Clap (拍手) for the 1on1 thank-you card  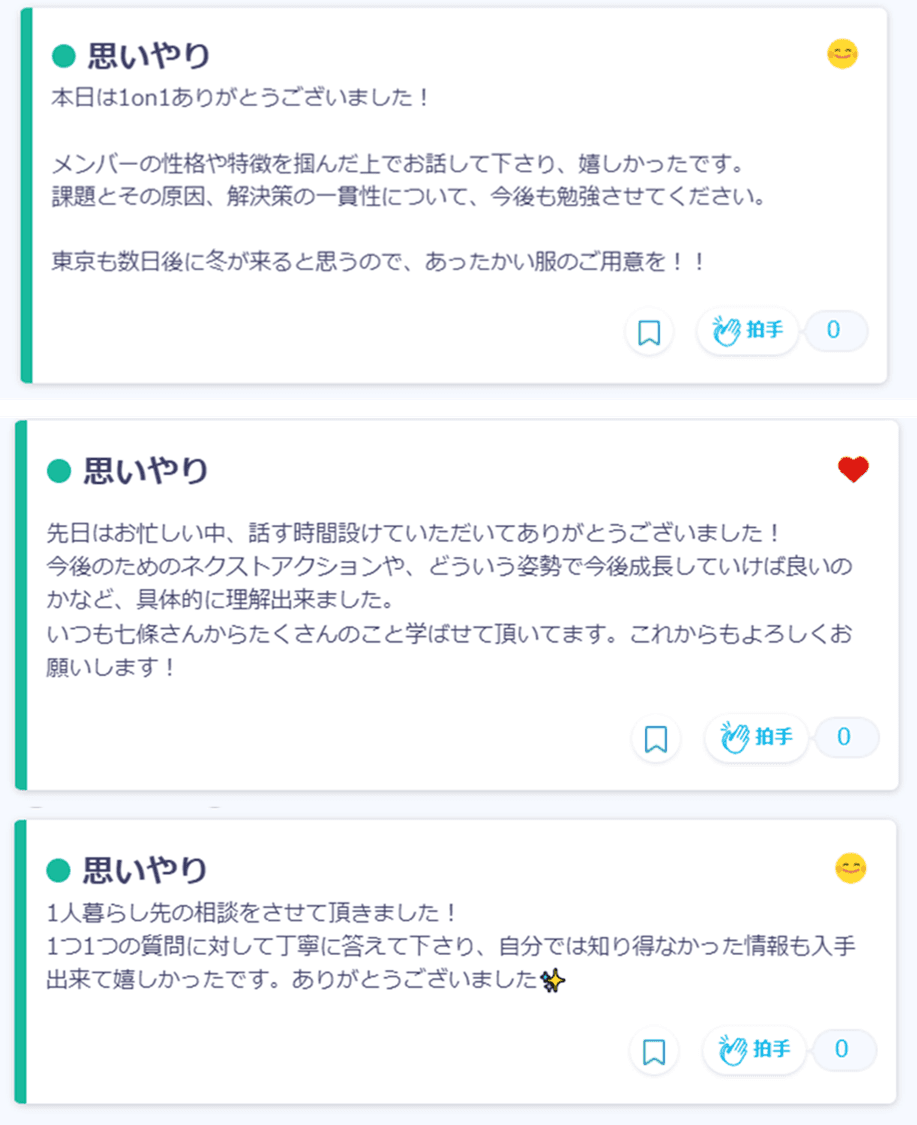(747, 330)
